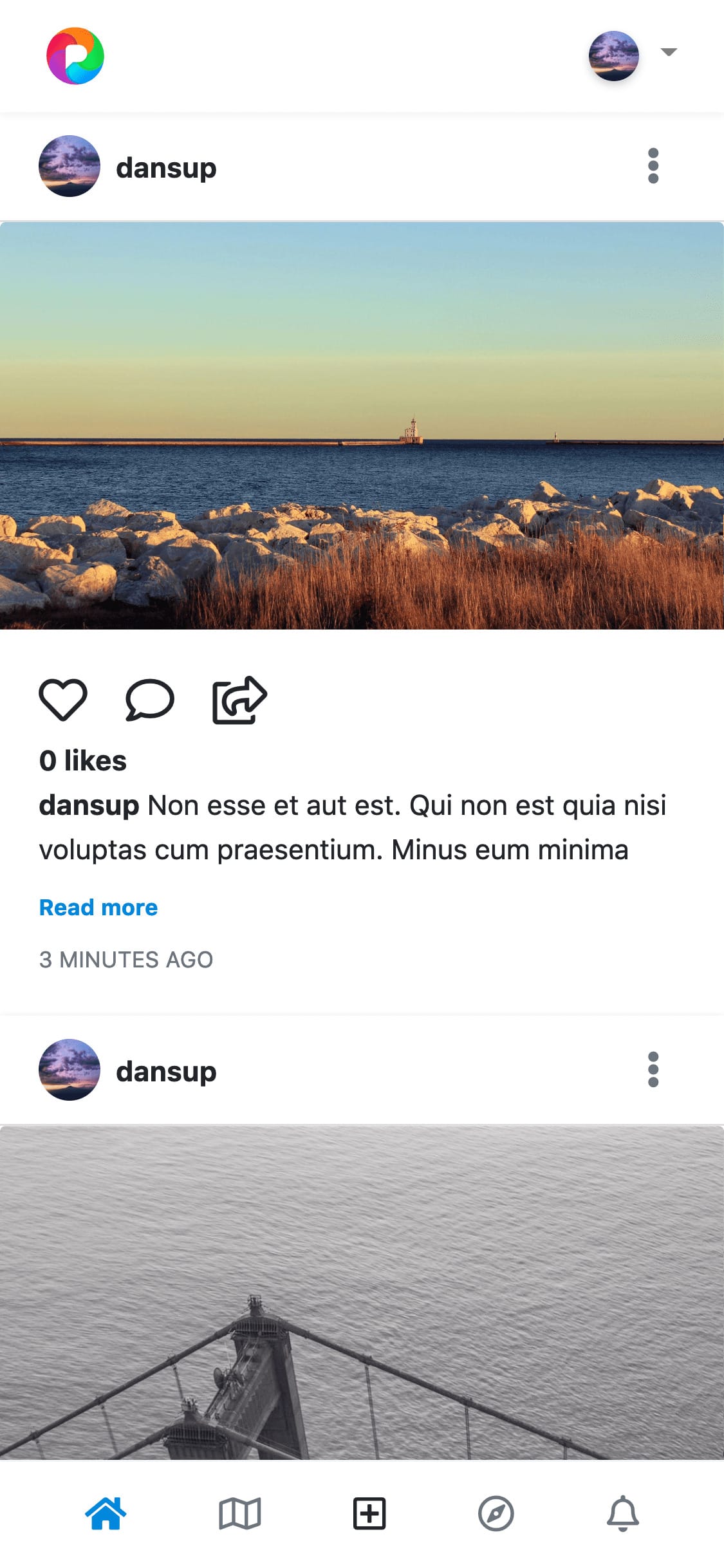
Task: Create a new post with the plus button
Action: coord(369,1513)
